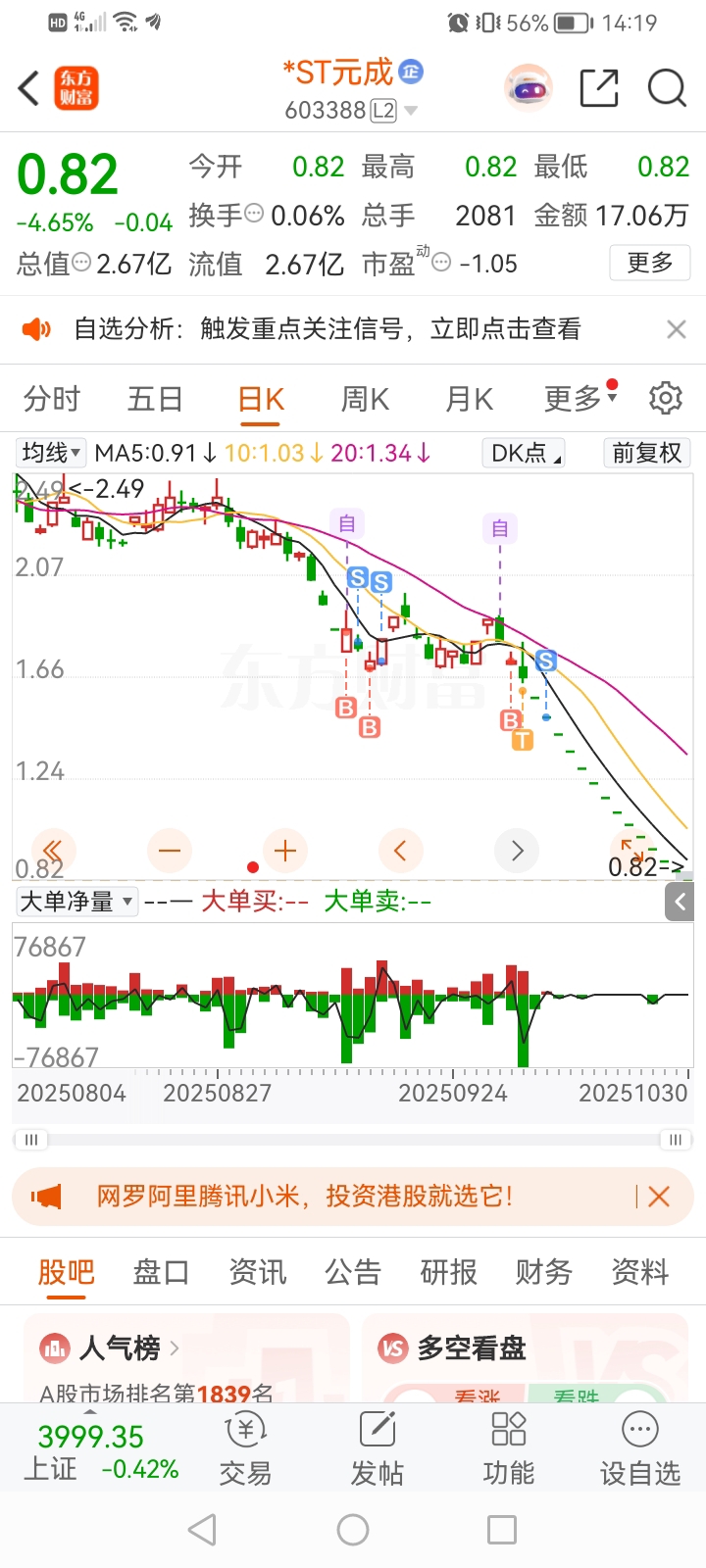Expand the 大单净量 indicator dropdown

[76, 902]
